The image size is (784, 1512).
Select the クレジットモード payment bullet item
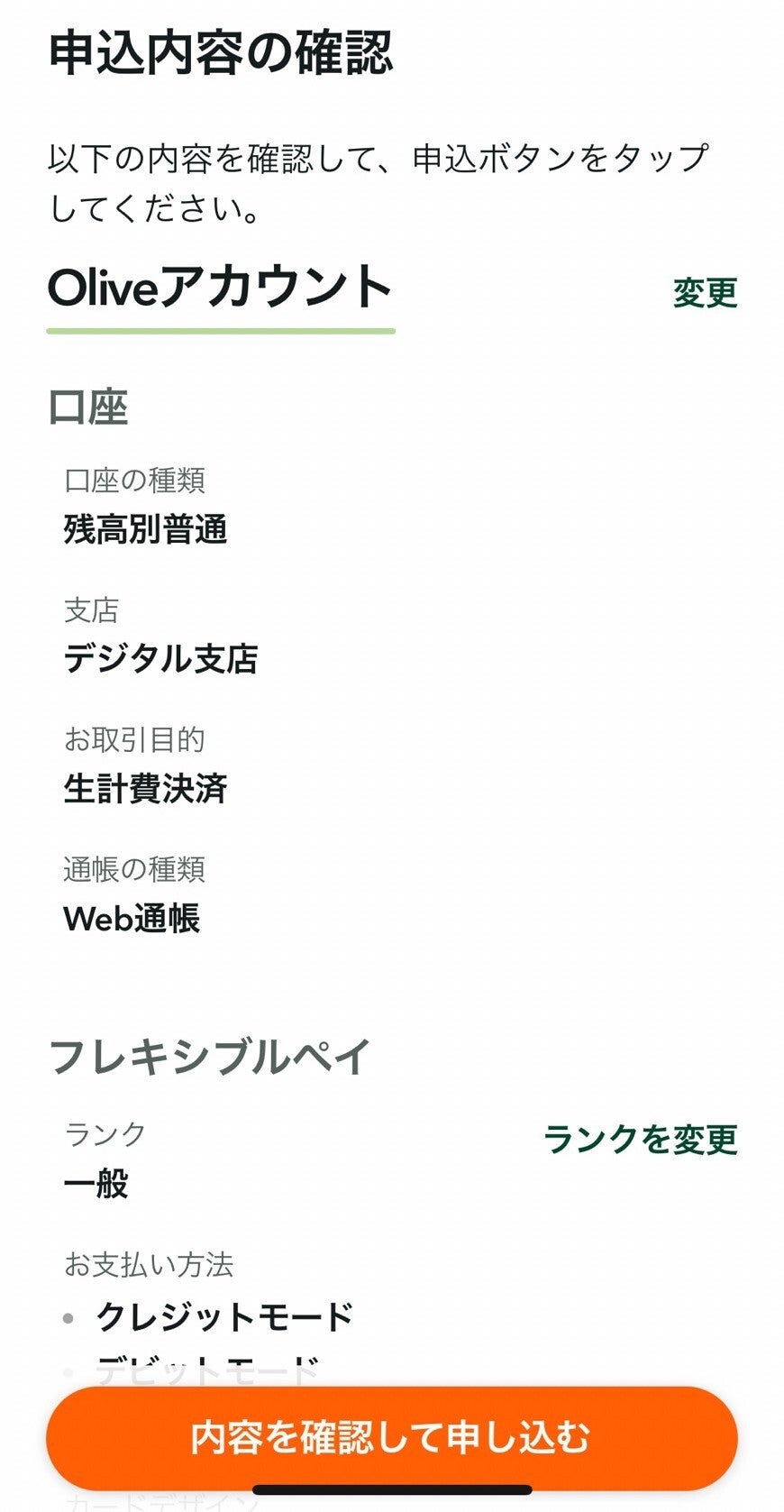(x=225, y=1315)
